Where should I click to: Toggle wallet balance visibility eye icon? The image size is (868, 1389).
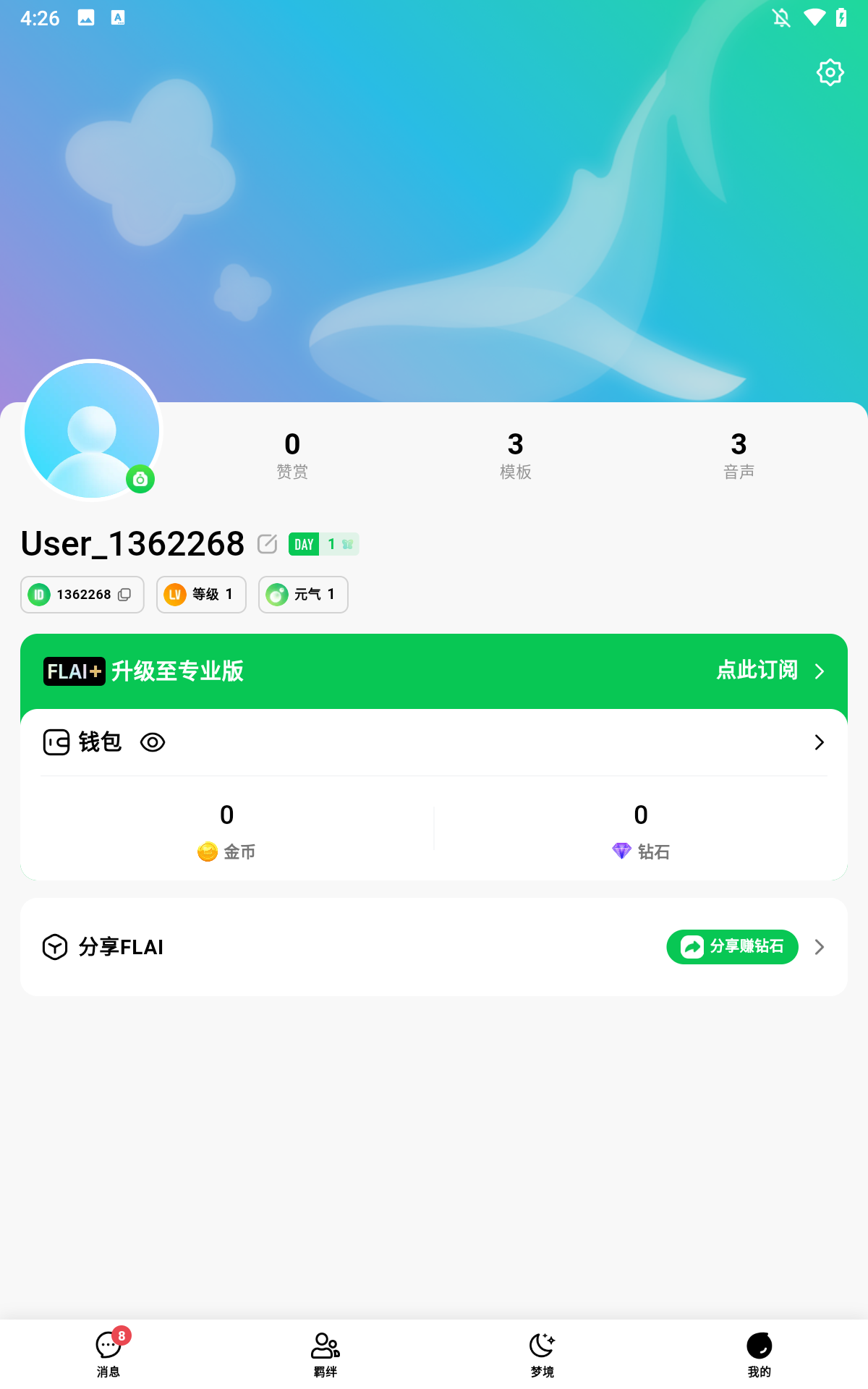pyautogui.click(x=153, y=742)
